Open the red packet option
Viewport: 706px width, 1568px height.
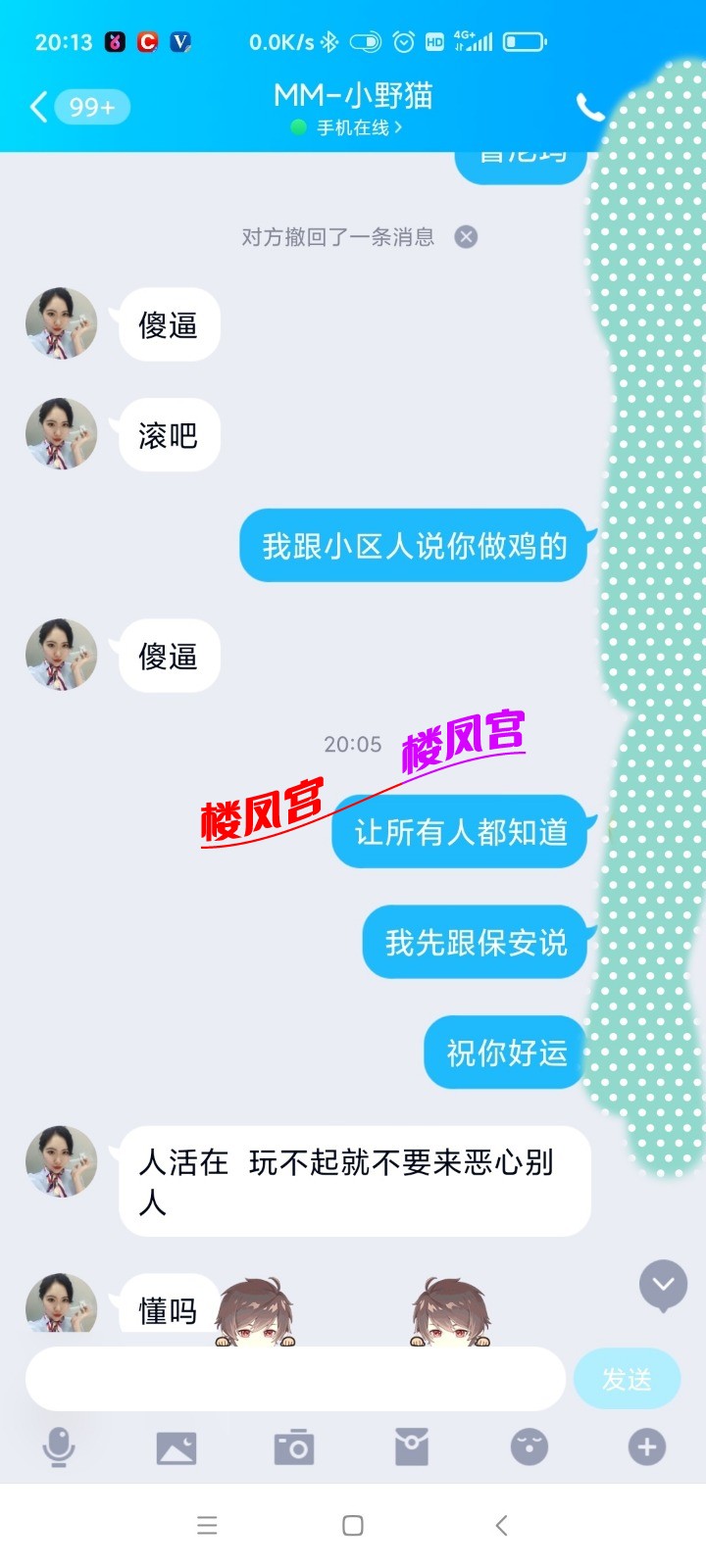point(412,1447)
